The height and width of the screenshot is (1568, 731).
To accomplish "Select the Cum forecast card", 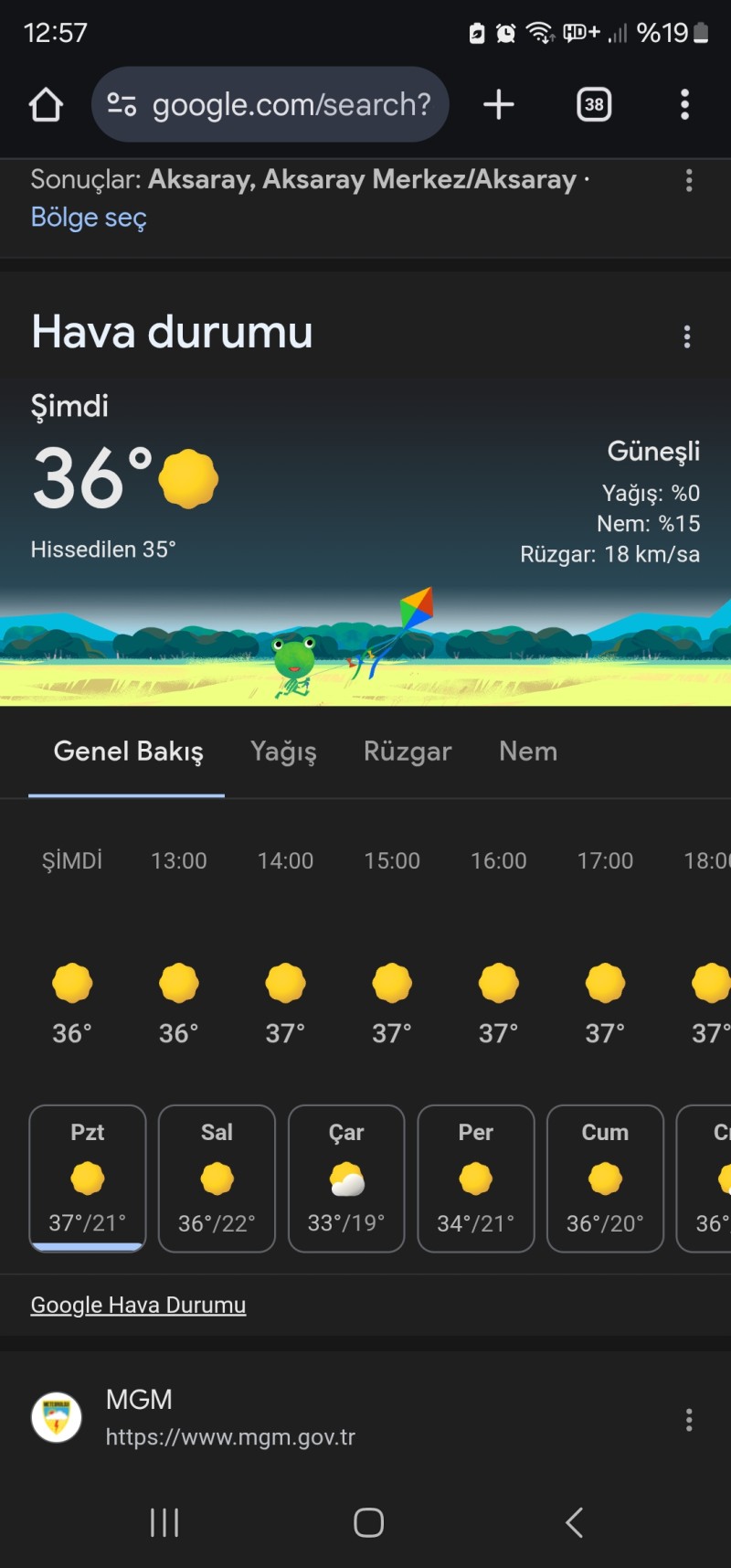I will pyautogui.click(x=605, y=1178).
